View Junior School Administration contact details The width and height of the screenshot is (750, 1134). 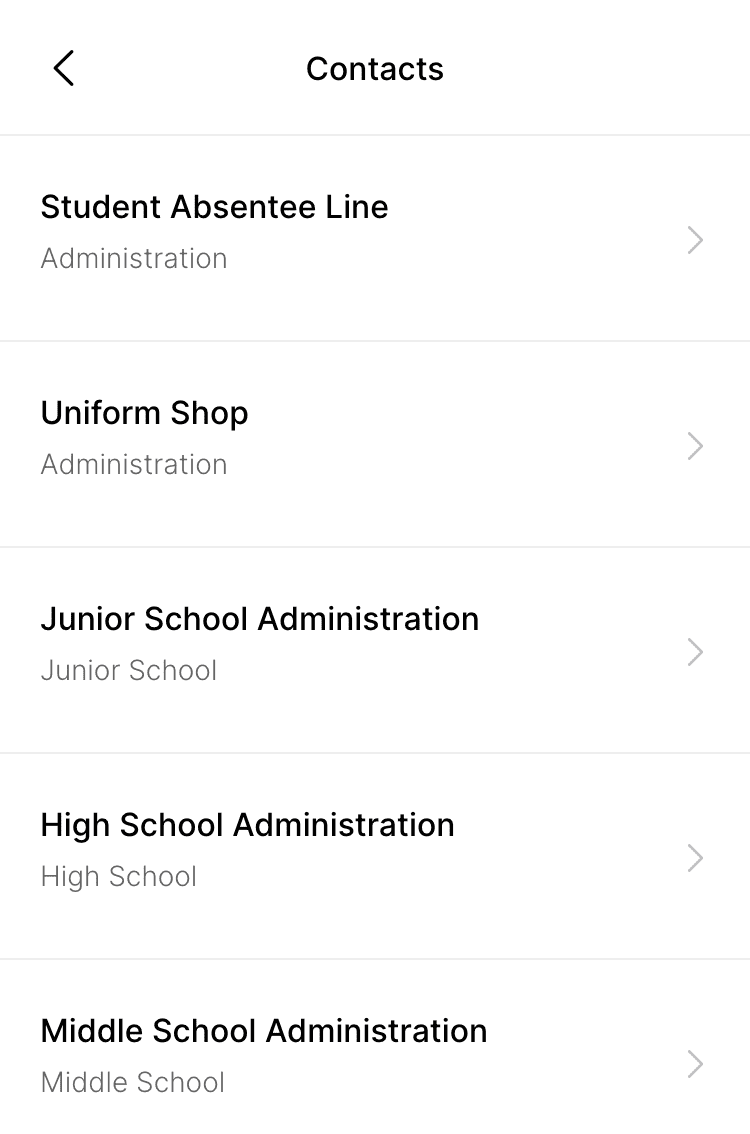tap(374, 650)
